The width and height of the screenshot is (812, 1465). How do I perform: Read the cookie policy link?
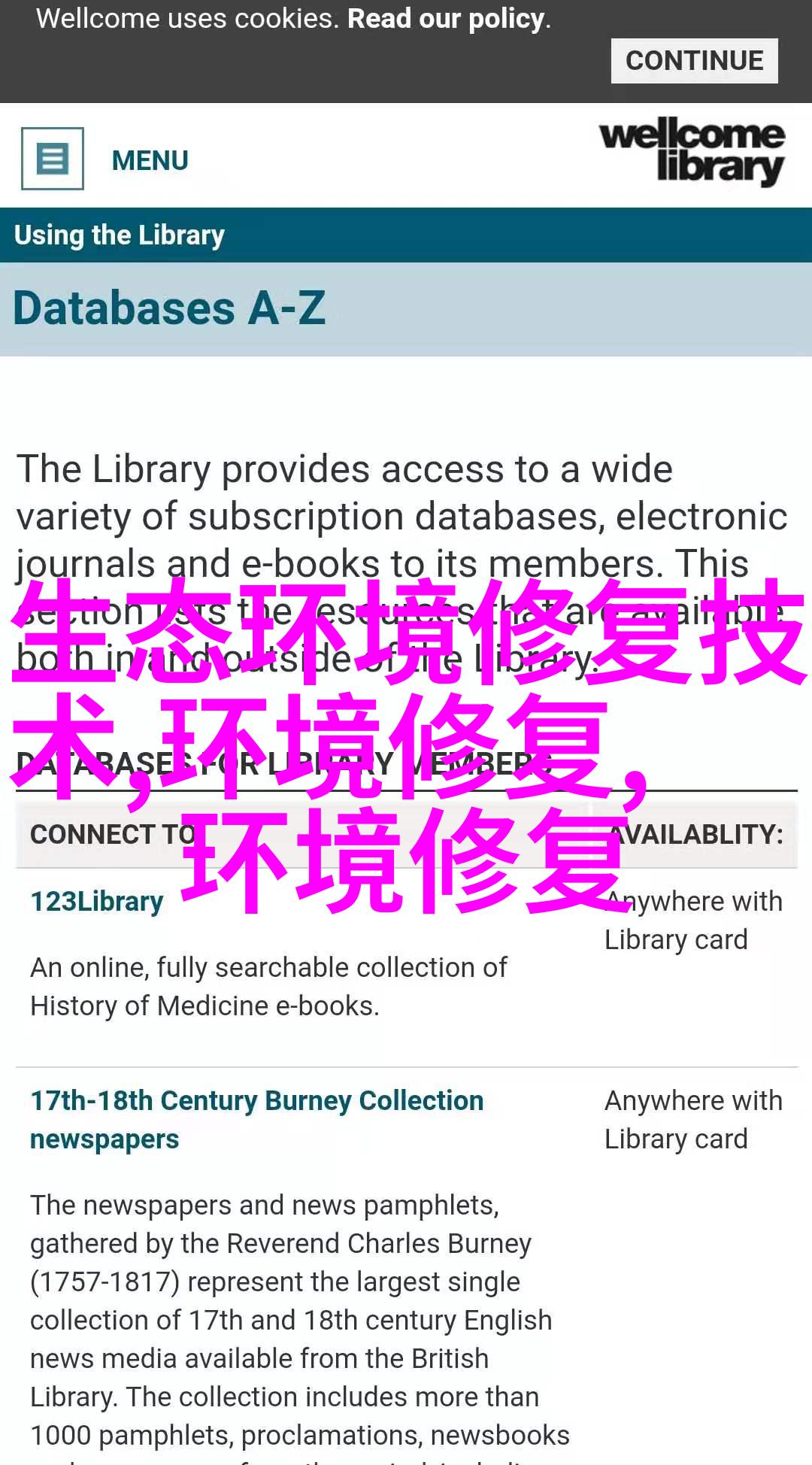click(x=448, y=19)
